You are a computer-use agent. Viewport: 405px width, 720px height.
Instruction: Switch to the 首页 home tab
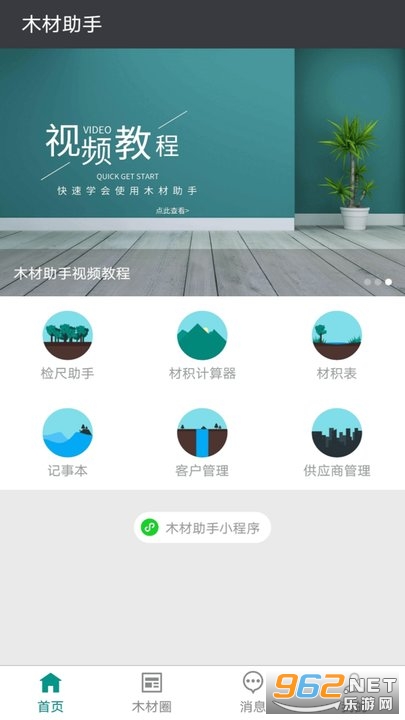pos(51,692)
